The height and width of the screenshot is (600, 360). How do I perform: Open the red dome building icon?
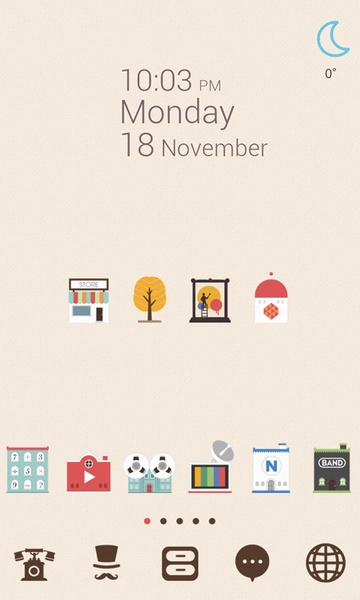(x=271, y=298)
